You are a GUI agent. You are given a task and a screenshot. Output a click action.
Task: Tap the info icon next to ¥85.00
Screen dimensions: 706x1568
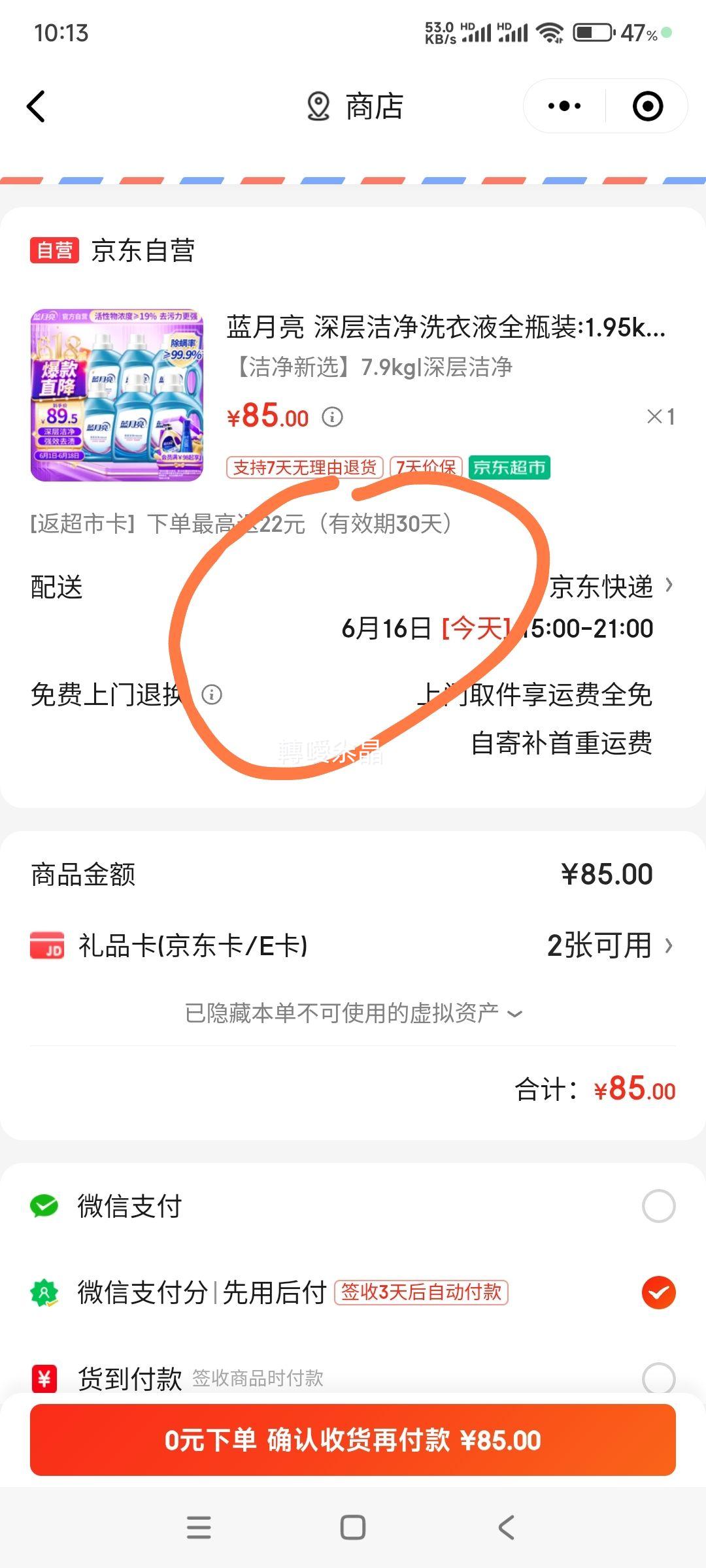click(x=332, y=417)
